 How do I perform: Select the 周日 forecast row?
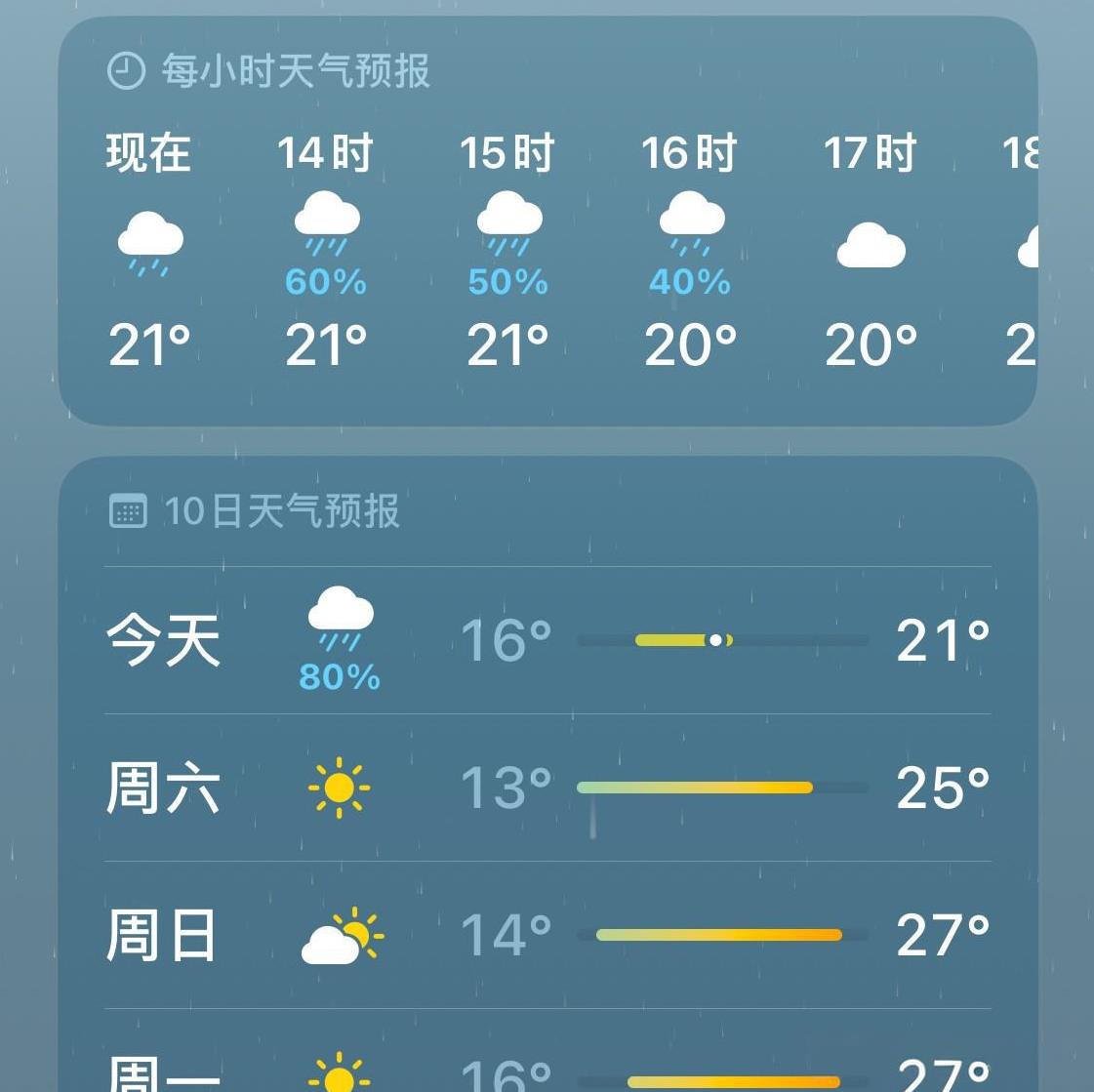(x=547, y=935)
